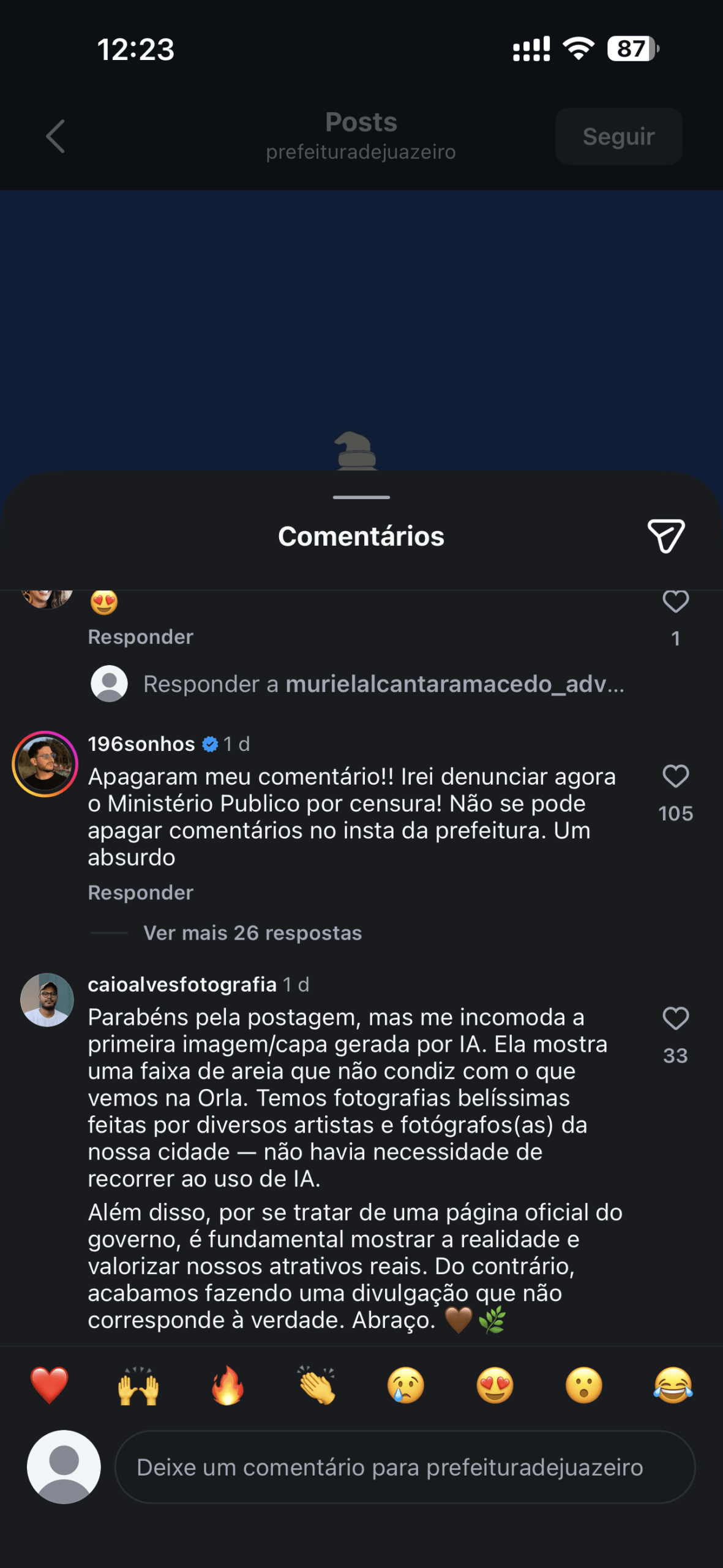
Task: Insert the clapping hands emoji
Action: (x=317, y=1385)
